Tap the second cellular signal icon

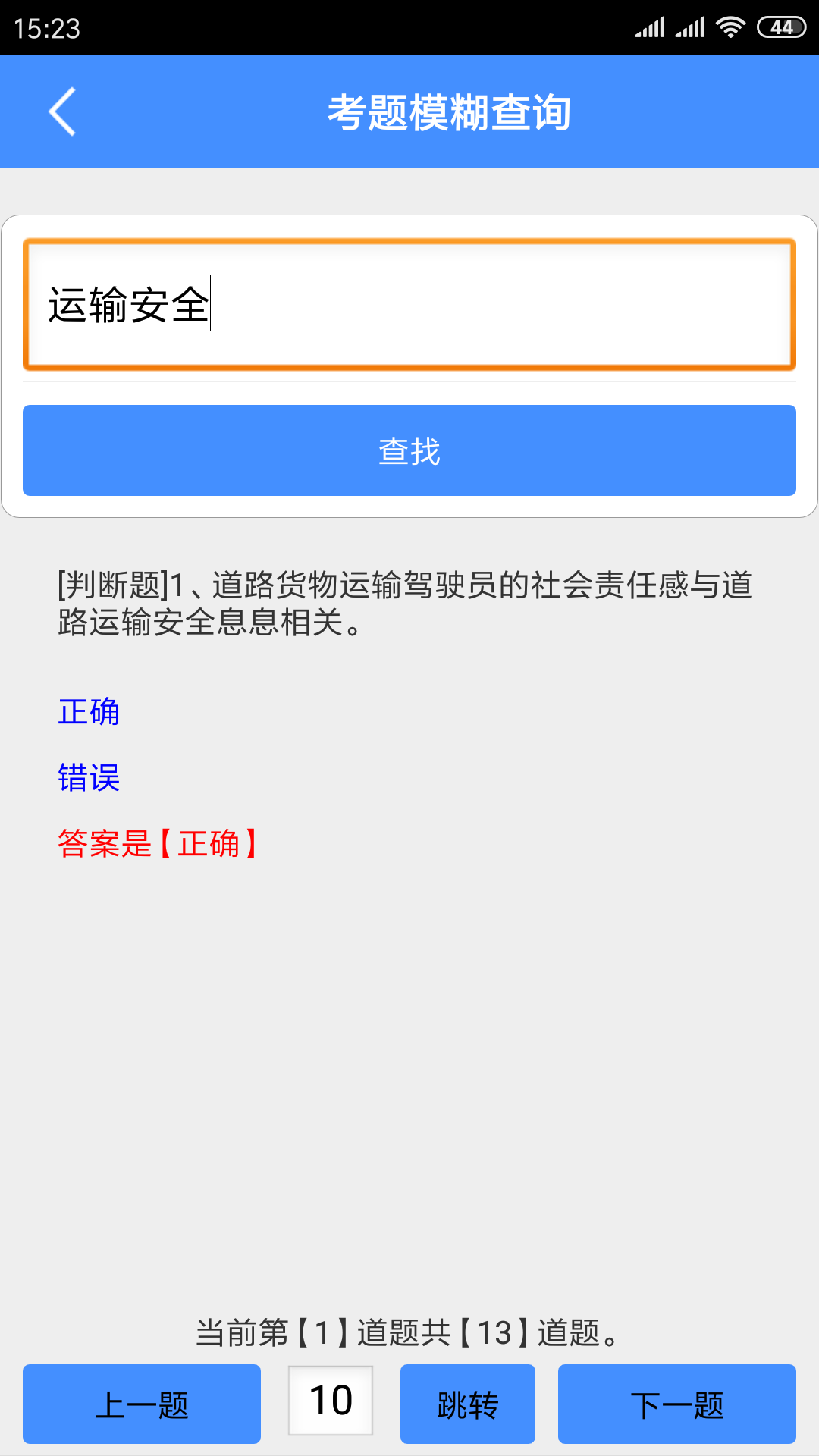(692, 25)
